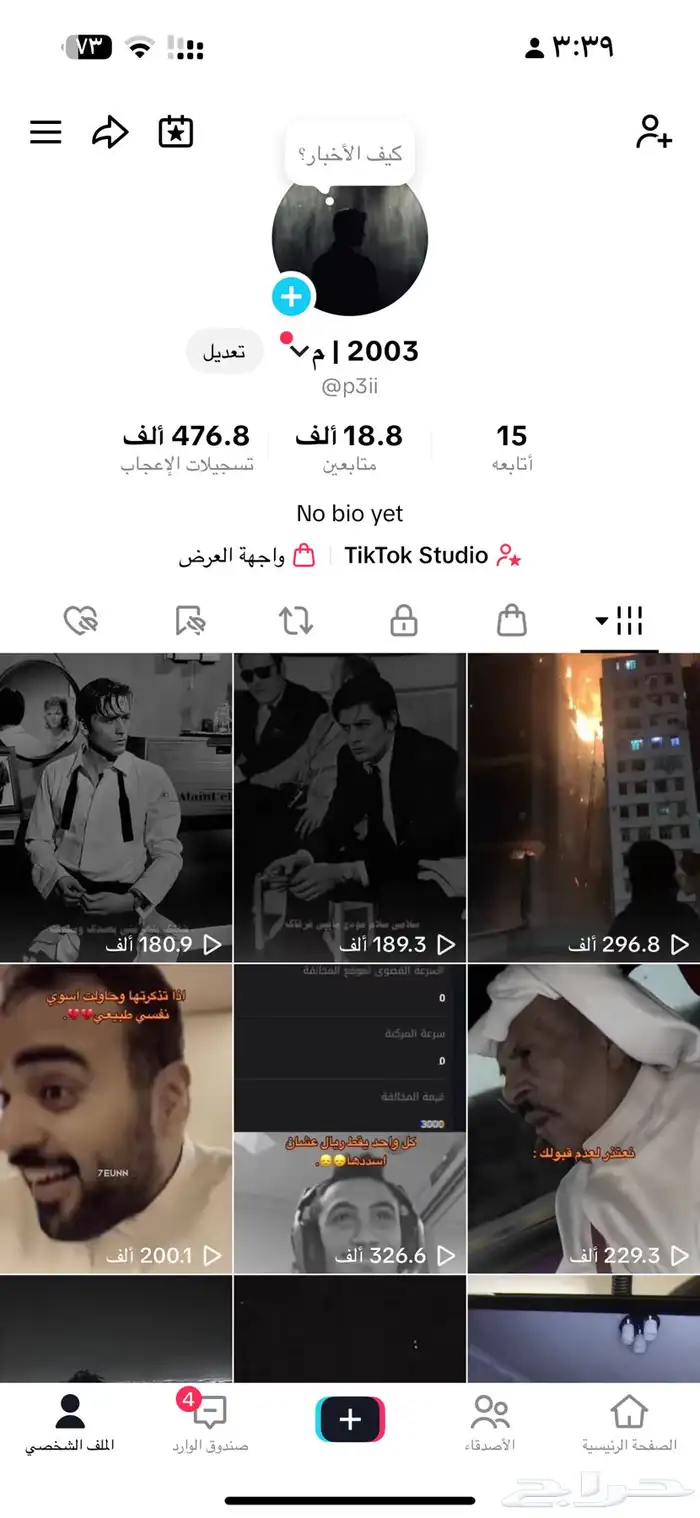Share this profile

[110, 132]
